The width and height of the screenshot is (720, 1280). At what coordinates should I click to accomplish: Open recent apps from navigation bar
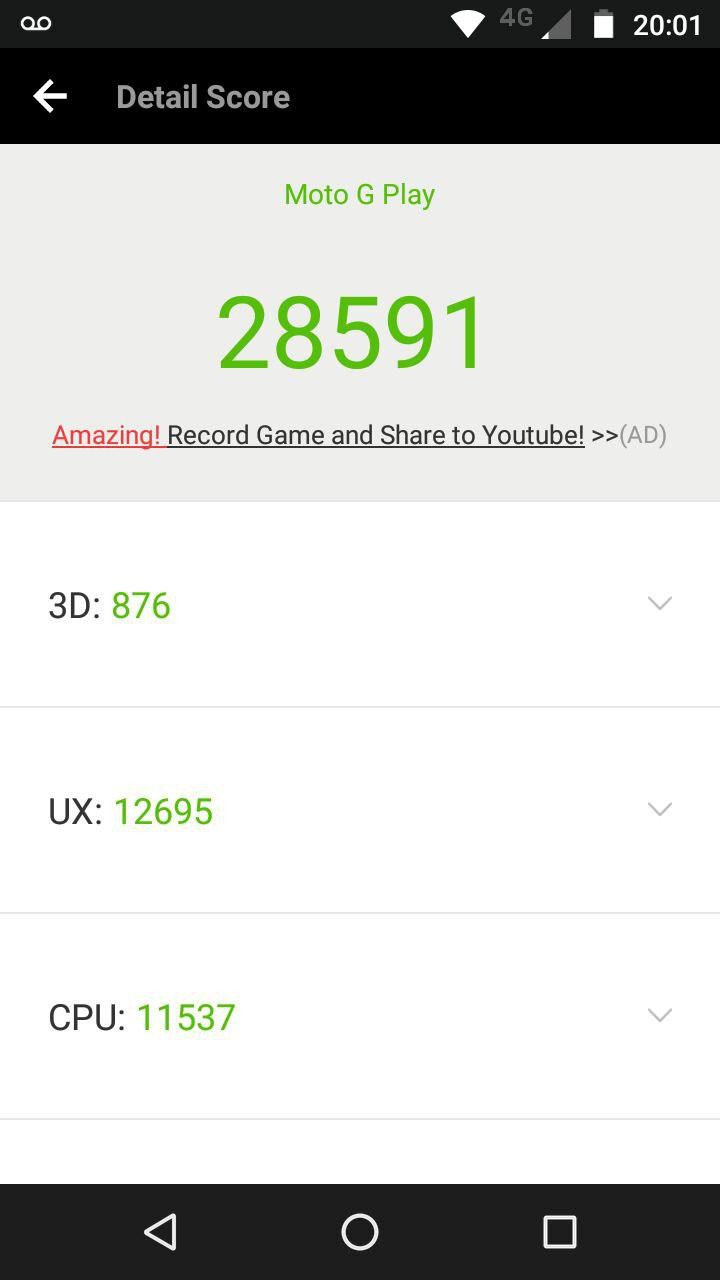point(560,1232)
